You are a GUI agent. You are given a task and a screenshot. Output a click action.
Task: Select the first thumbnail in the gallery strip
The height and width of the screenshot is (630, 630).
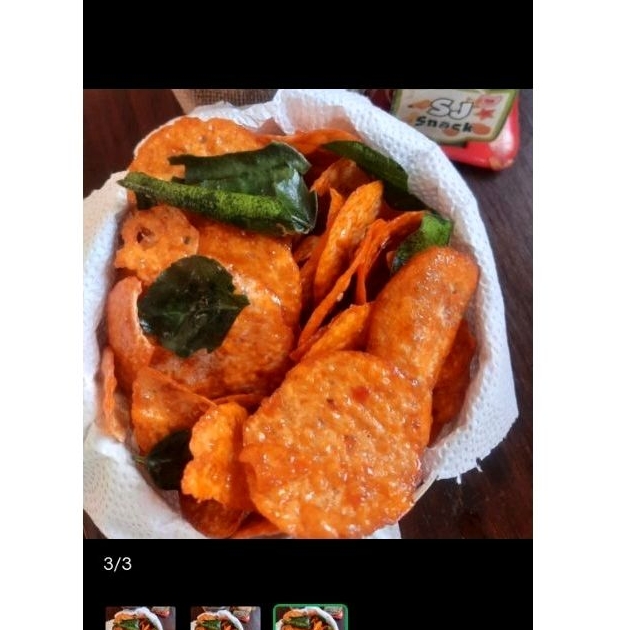[140, 618]
